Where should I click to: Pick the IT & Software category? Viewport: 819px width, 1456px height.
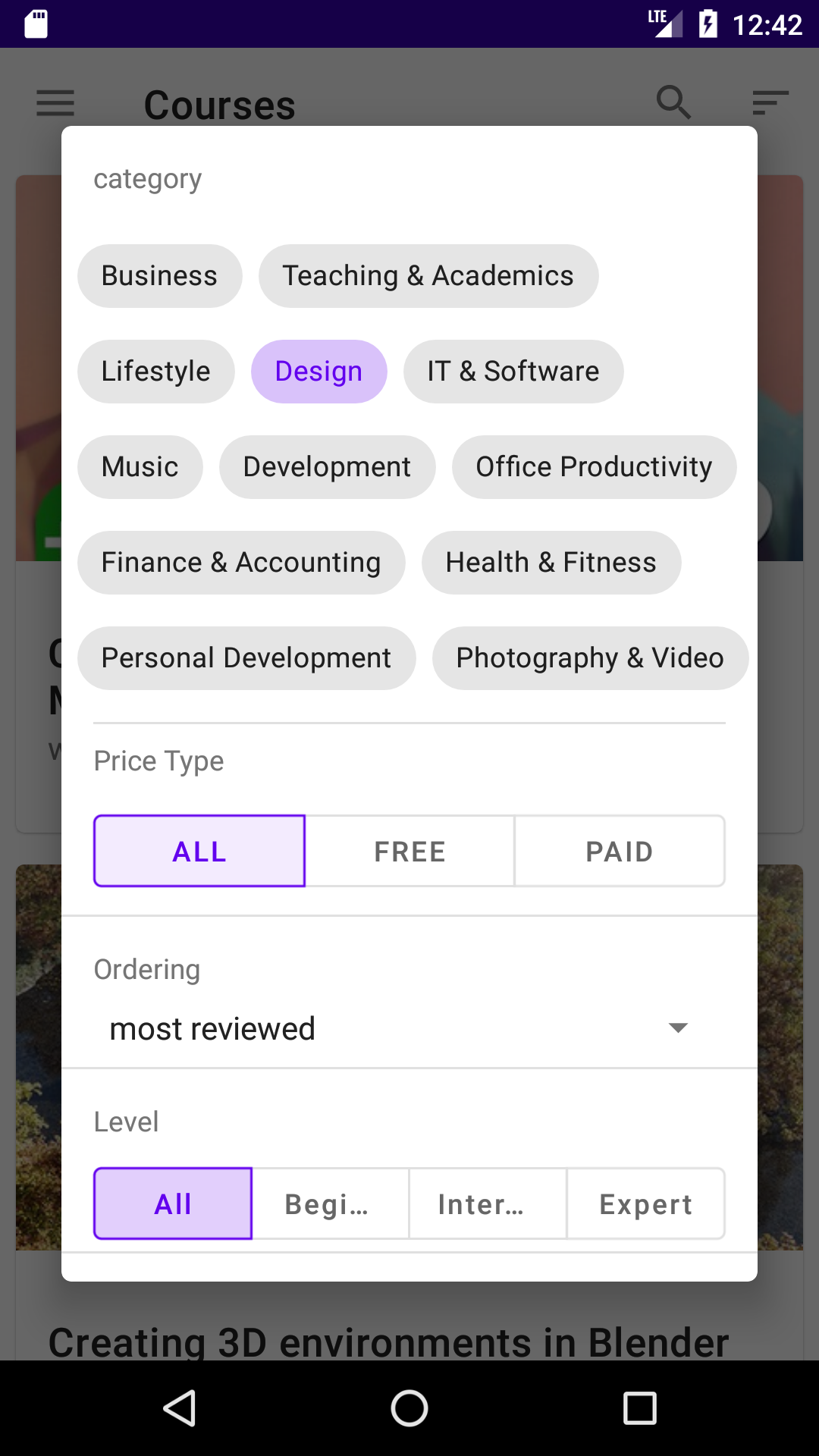513,372
